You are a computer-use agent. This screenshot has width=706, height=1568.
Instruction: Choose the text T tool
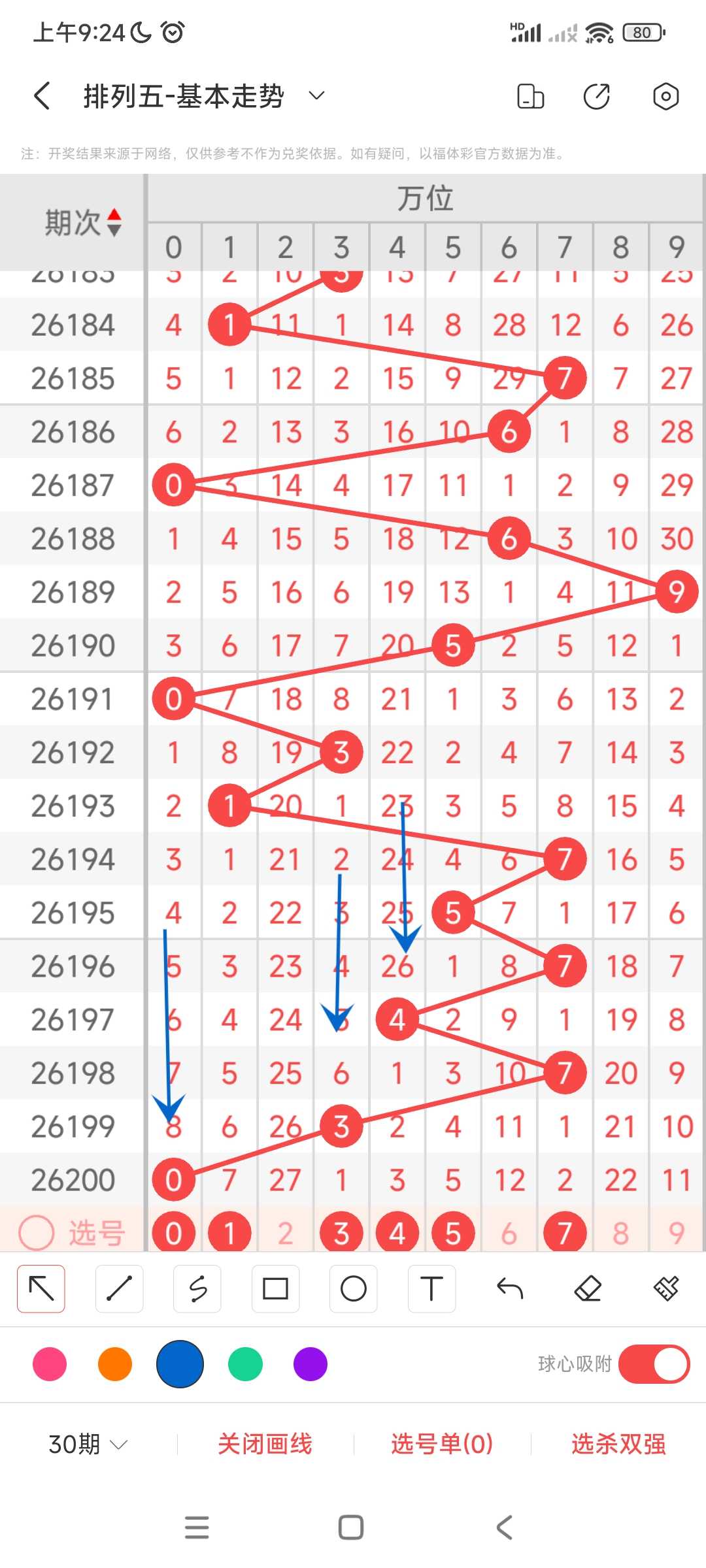point(431,1288)
